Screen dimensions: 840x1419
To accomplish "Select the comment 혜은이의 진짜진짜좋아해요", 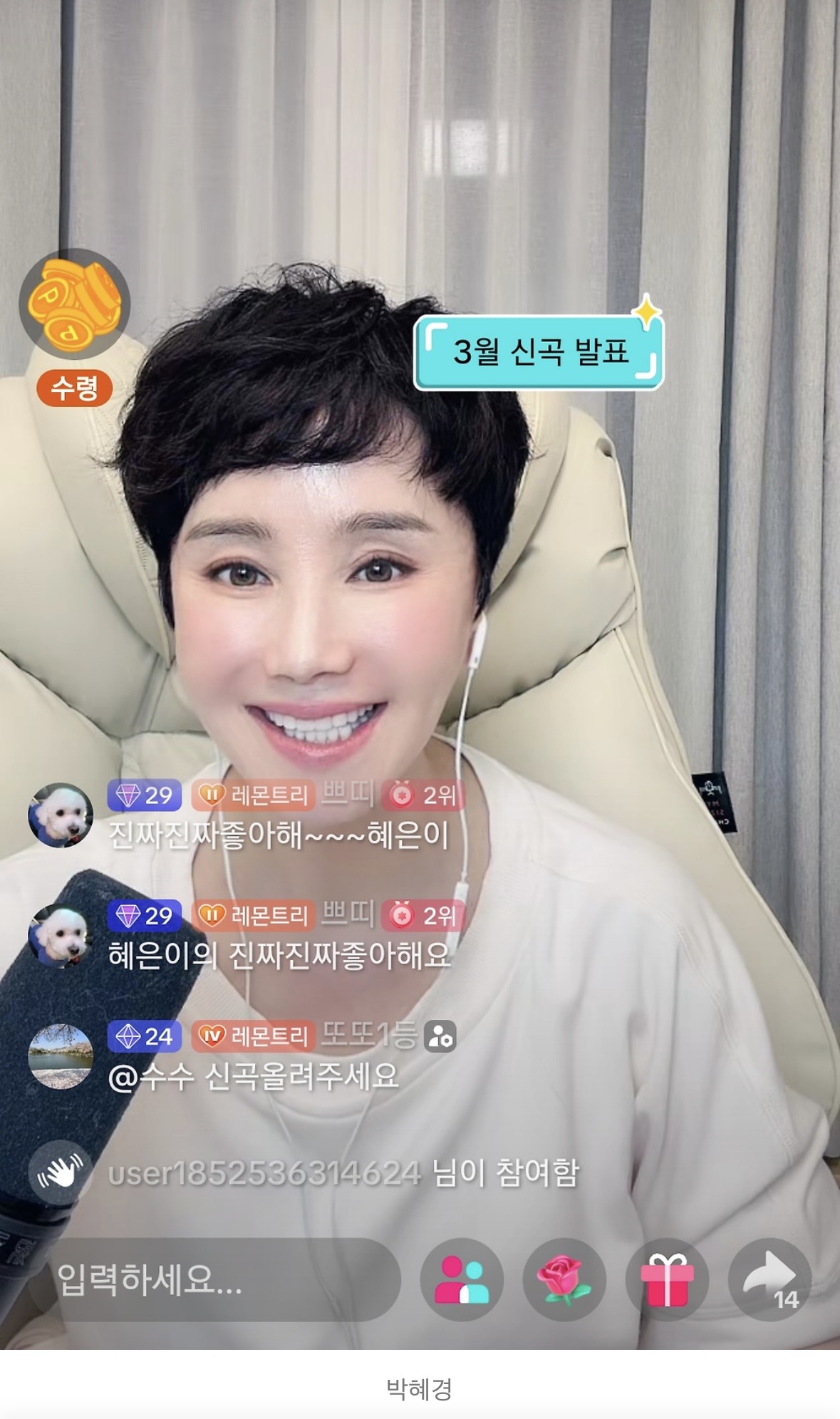I will (x=279, y=955).
